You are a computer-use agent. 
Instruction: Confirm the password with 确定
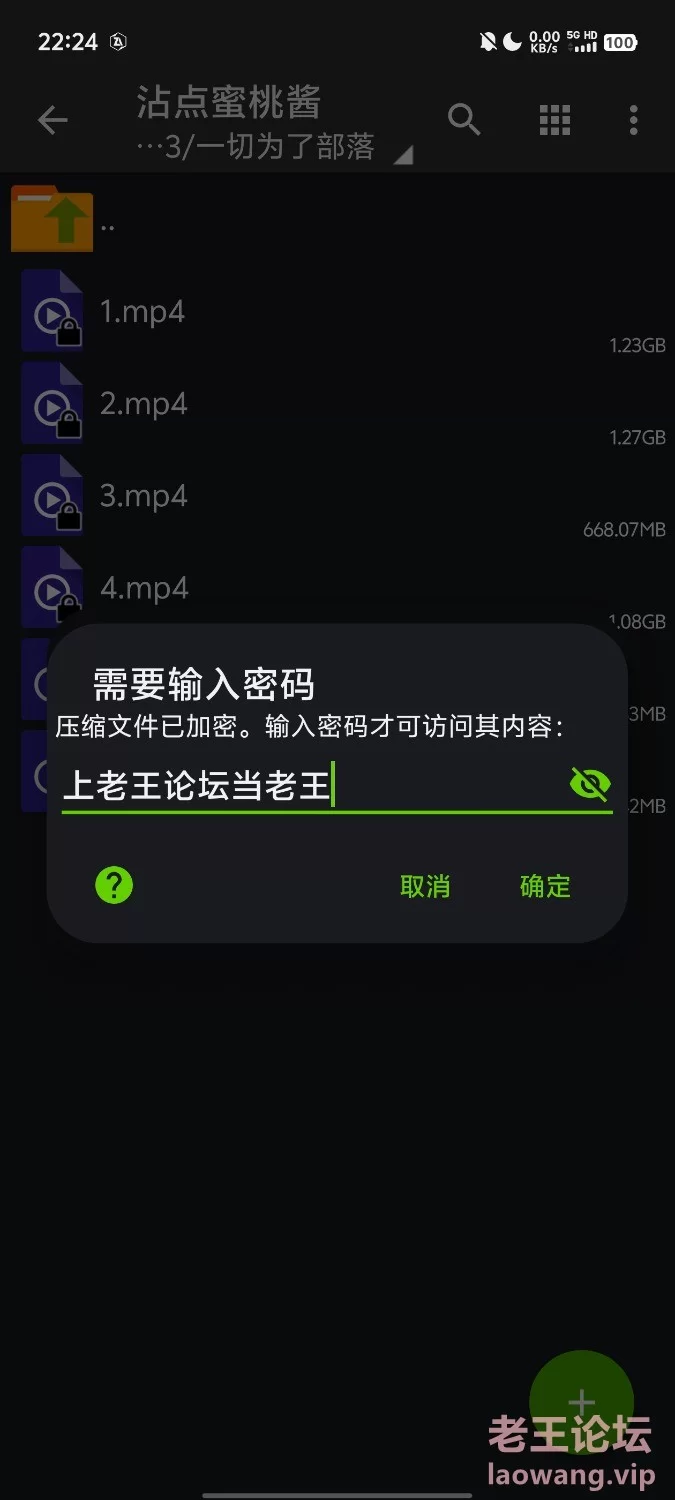545,886
